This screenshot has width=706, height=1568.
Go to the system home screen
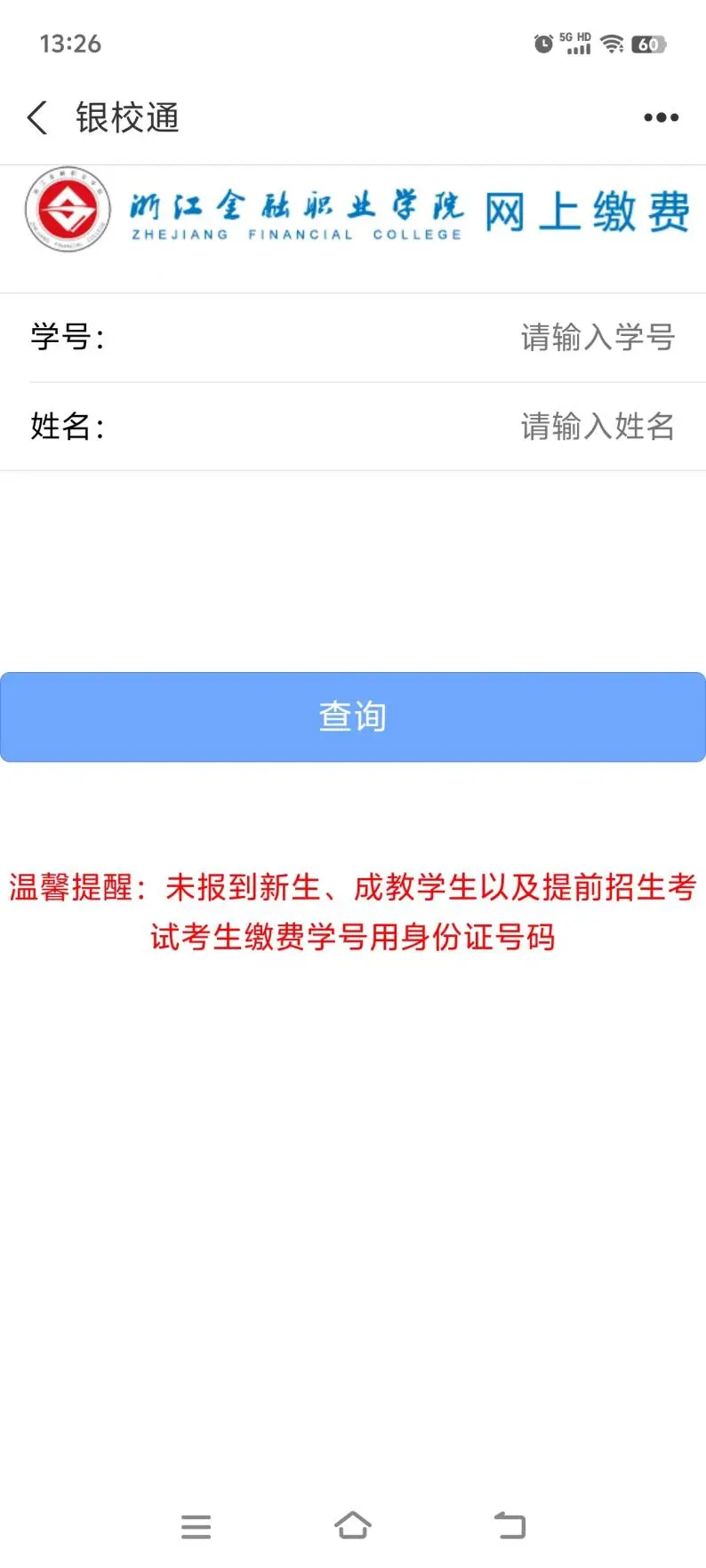pos(353,1525)
